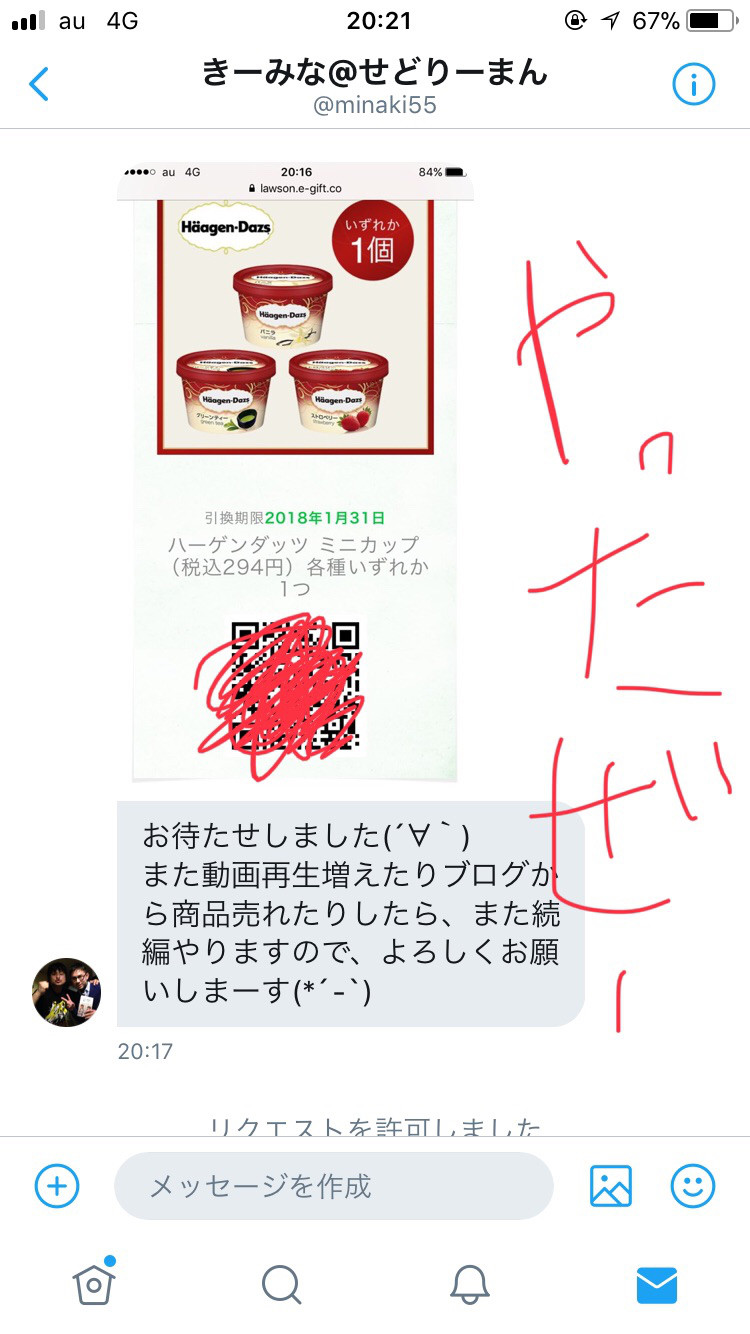
Task: Open conversation info for @minaki55
Action: [693, 85]
